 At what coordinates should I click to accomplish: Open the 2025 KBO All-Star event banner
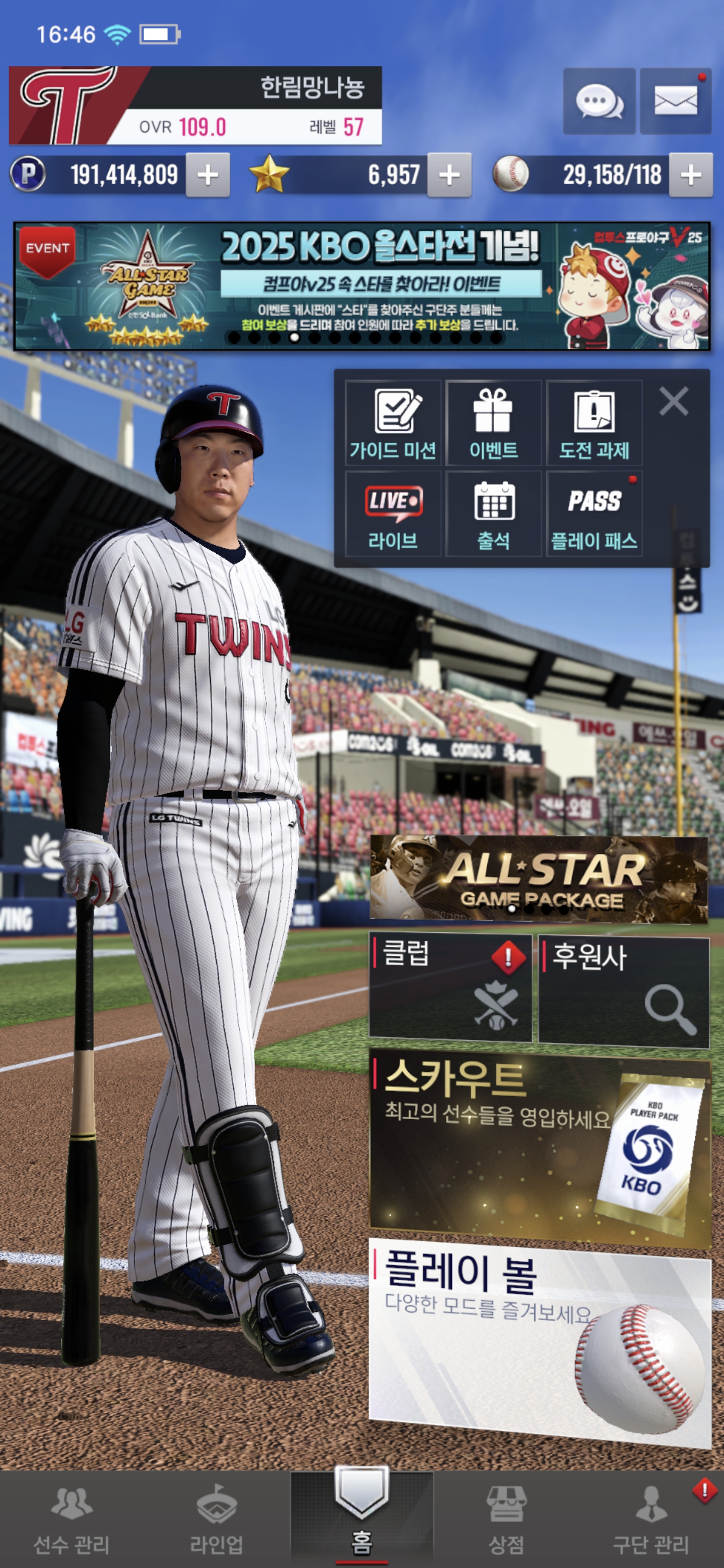(361, 286)
